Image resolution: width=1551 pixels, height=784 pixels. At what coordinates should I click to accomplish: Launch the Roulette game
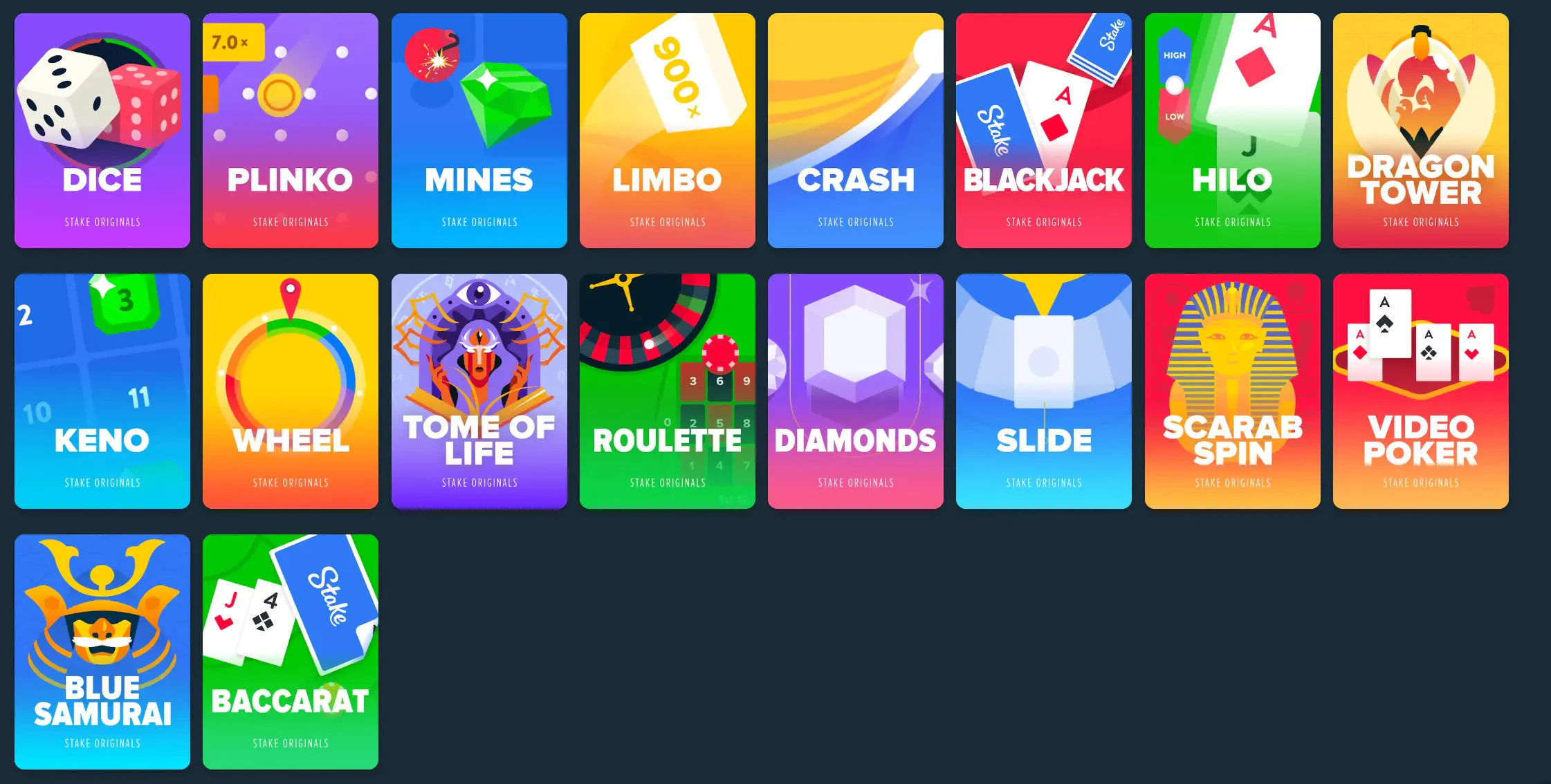coord(667,391)
